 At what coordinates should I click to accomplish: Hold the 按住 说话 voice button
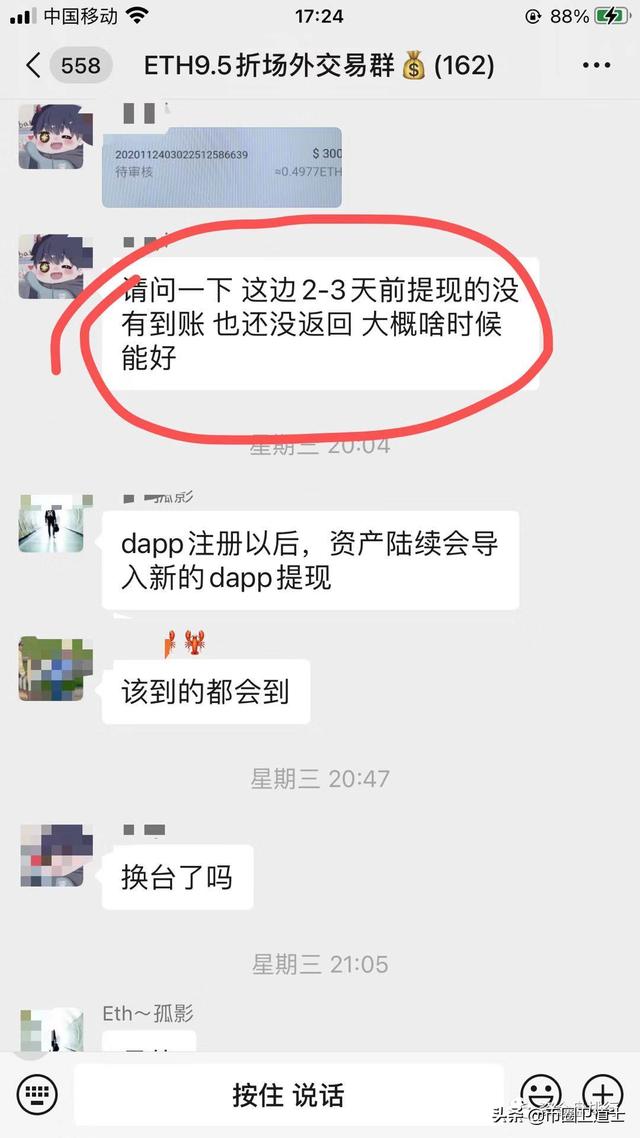pyautogui.click(x=289, y=1094)
